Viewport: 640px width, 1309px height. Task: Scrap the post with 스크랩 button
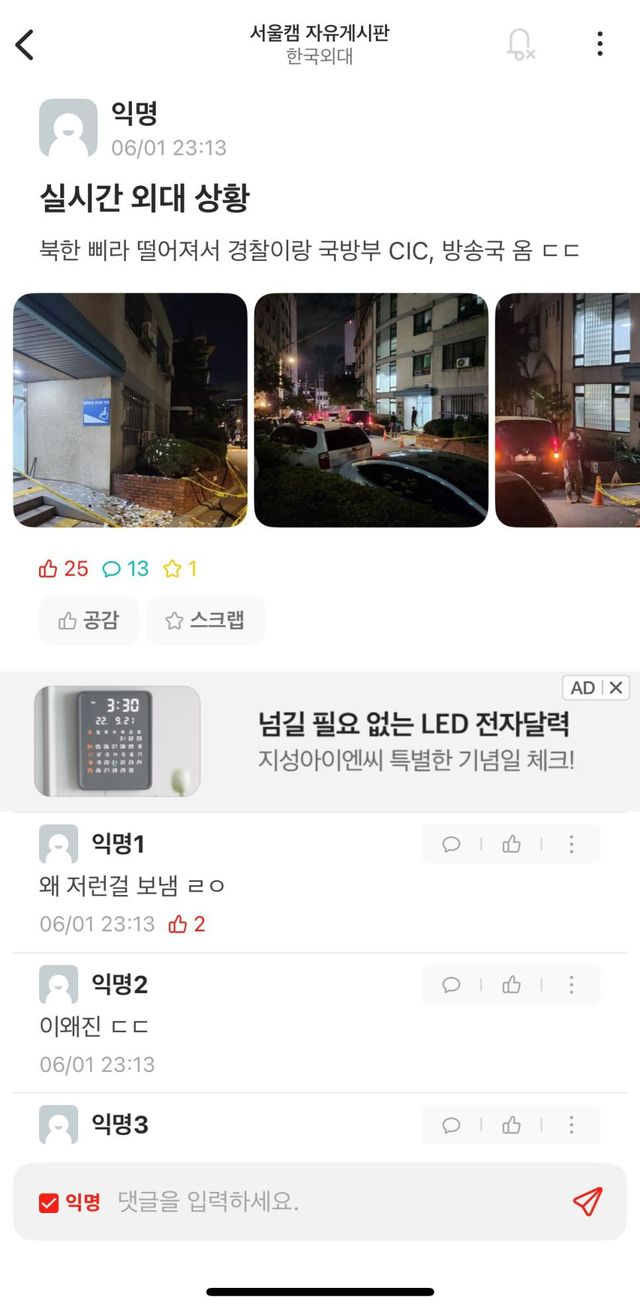(x=205, y=621)
